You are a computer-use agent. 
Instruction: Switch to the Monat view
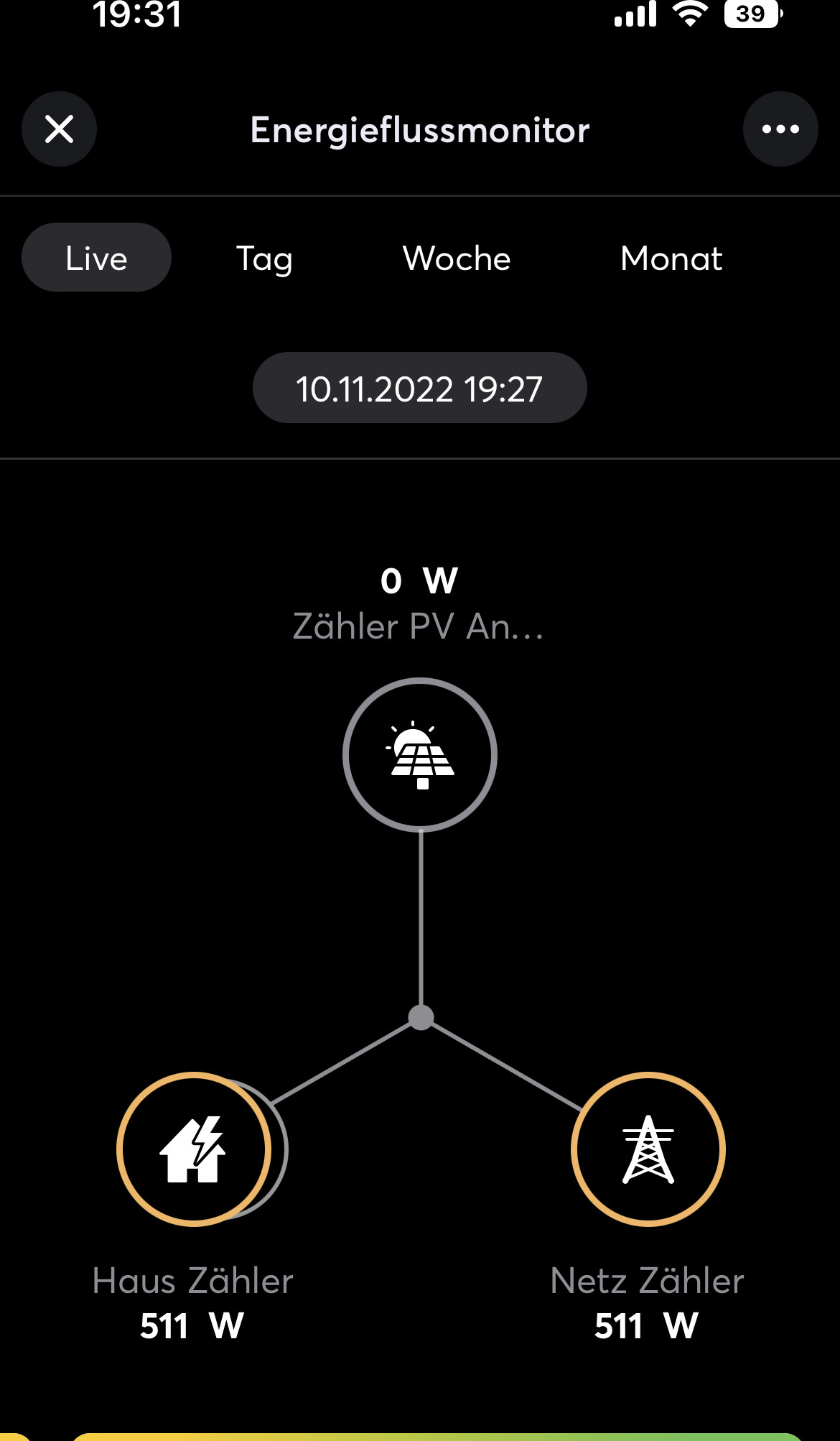671,259
